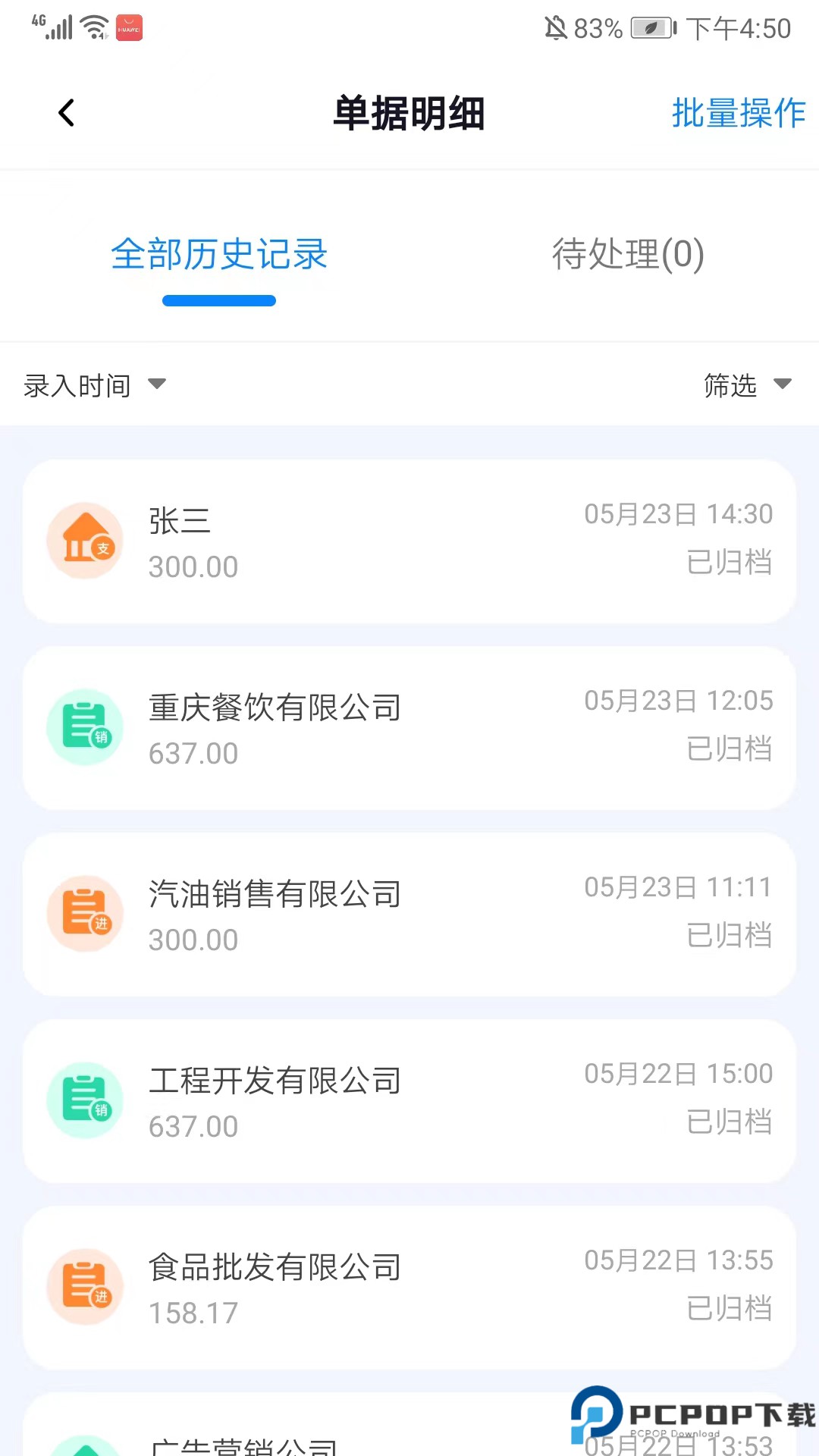Viewport: 819px width, 1456px height.
Task: Switch to 全部历史记录 tab
Action: coord(219,255)
